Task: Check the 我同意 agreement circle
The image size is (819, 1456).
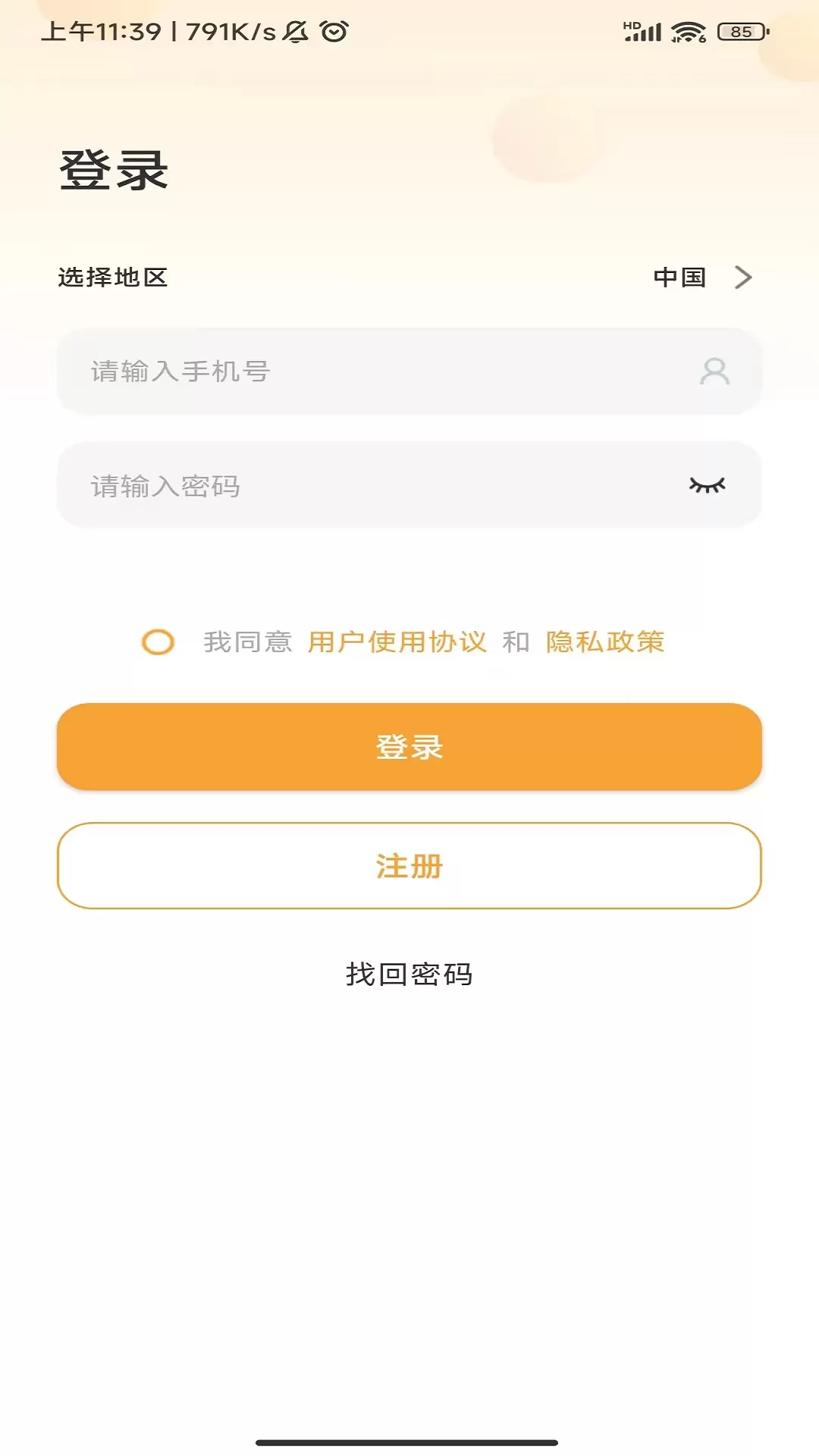Action: 158,642
